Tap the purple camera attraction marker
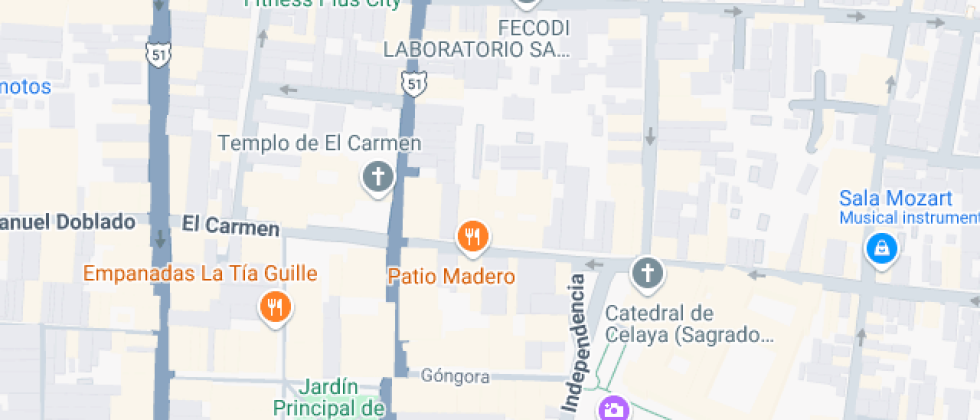The width and height of the screenshot is (980, 420). [612, 409]
